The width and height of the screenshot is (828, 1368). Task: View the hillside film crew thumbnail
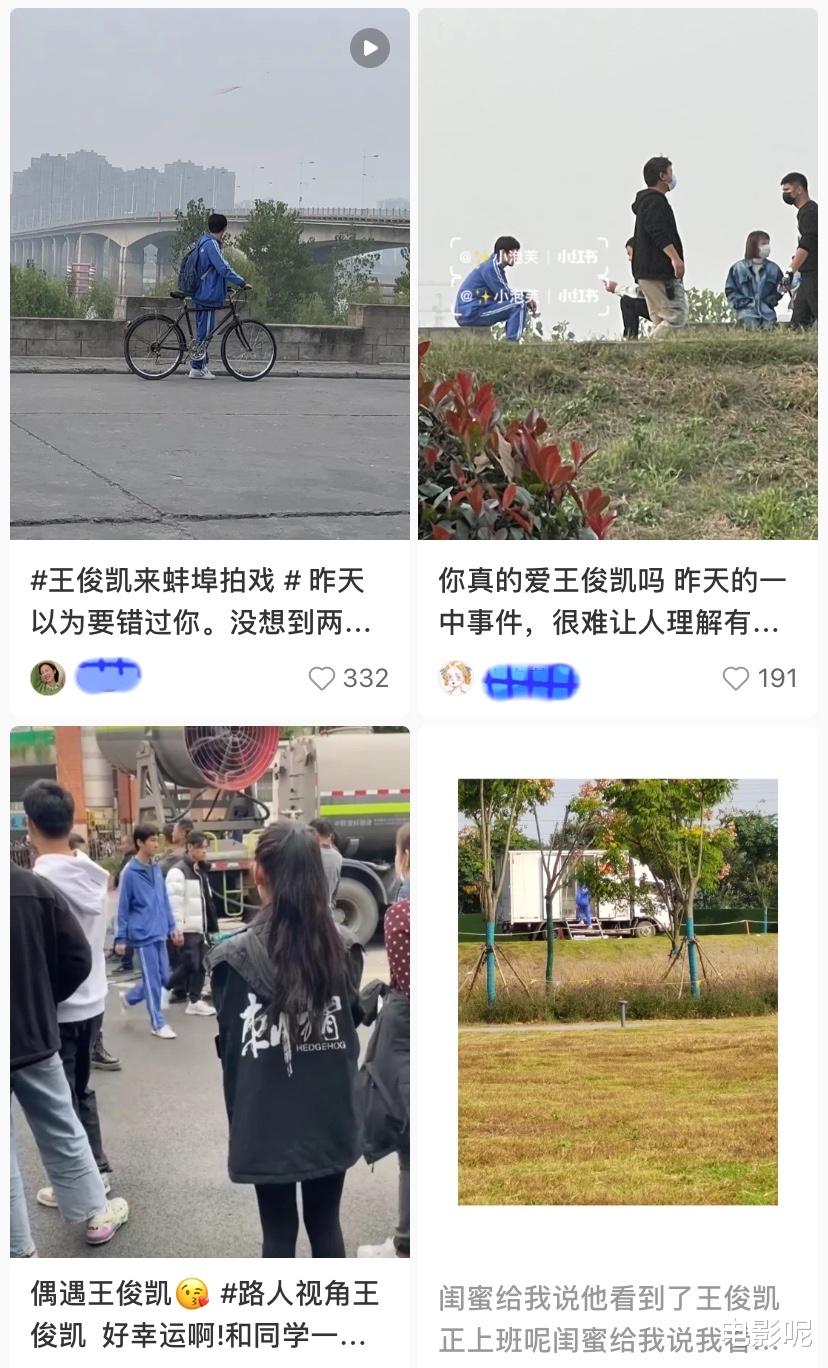pos(618,270)
